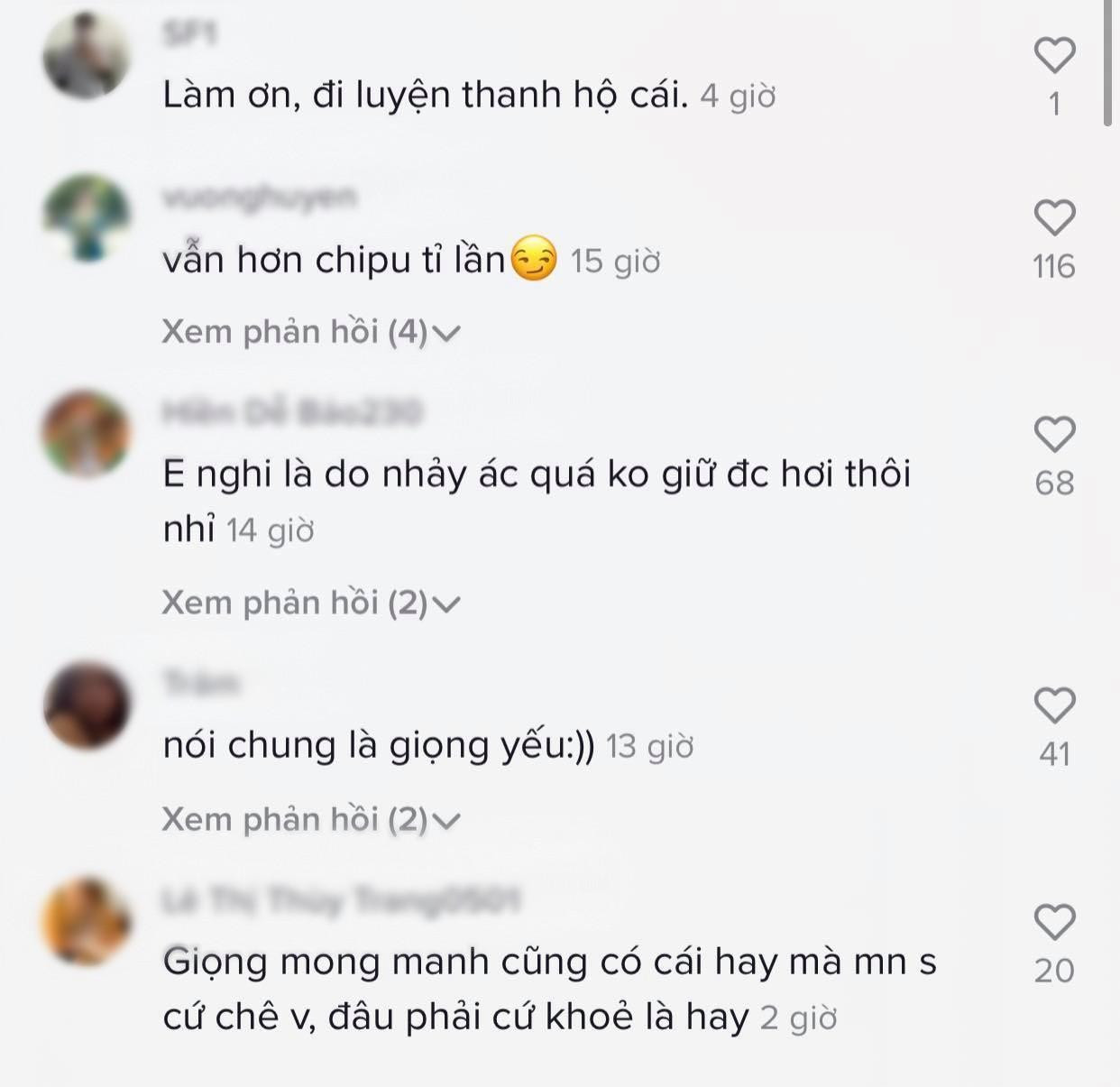Expand 4 replies under the chipu comment

tap(311, 332)
